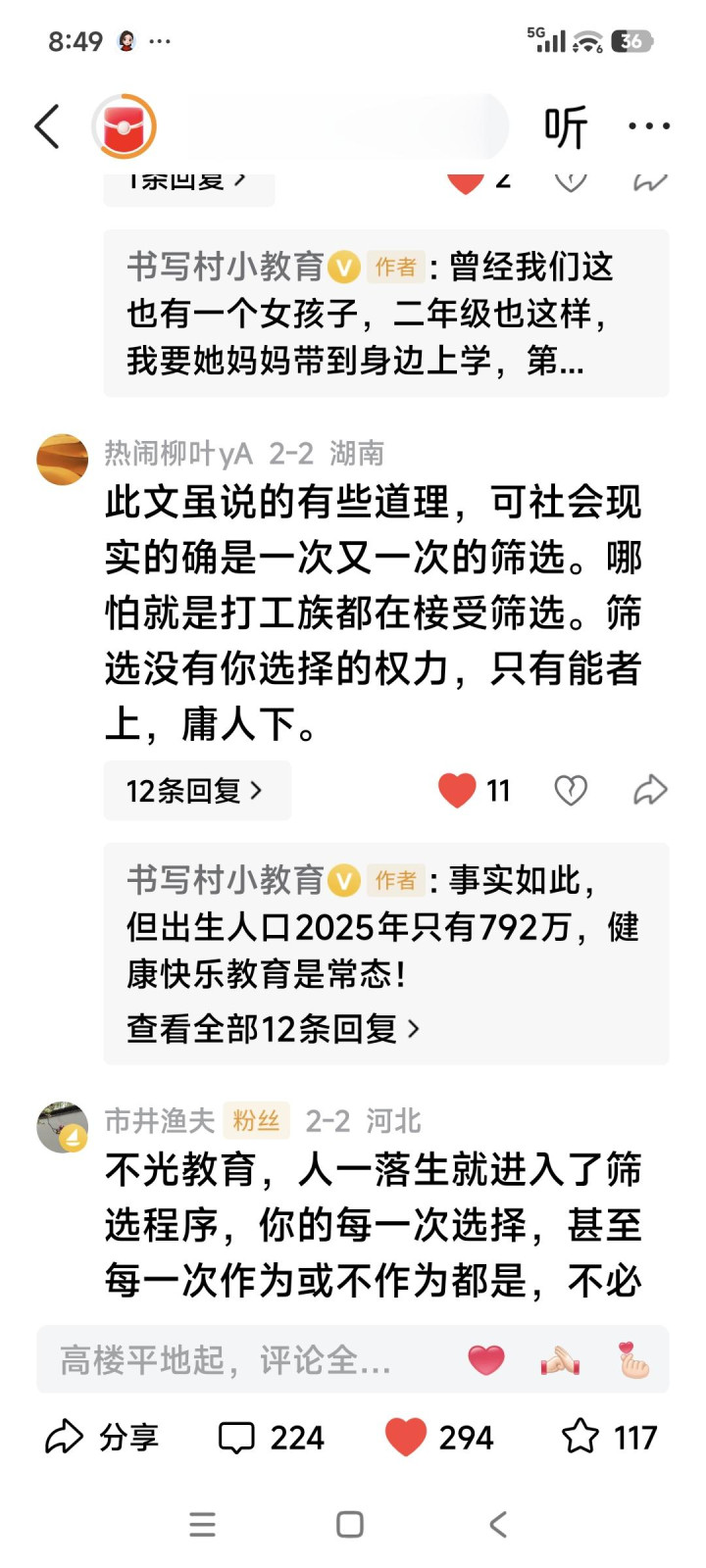Favorite the post with the star icon
This screenshot has width=706, height=1568.
pyautogui.click(x=609, y=1438)
